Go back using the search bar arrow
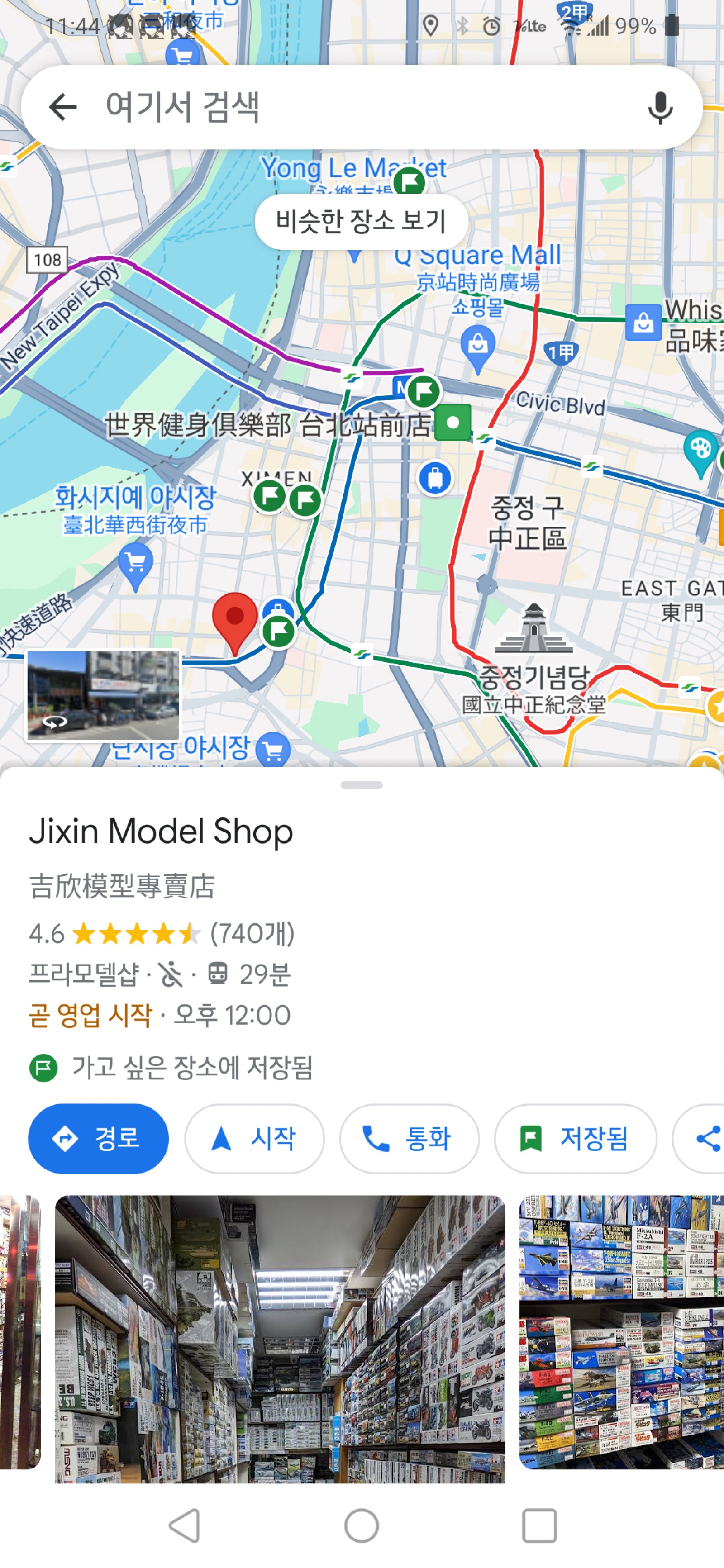Screen dimensions: 724x1568 coord(63,108)
